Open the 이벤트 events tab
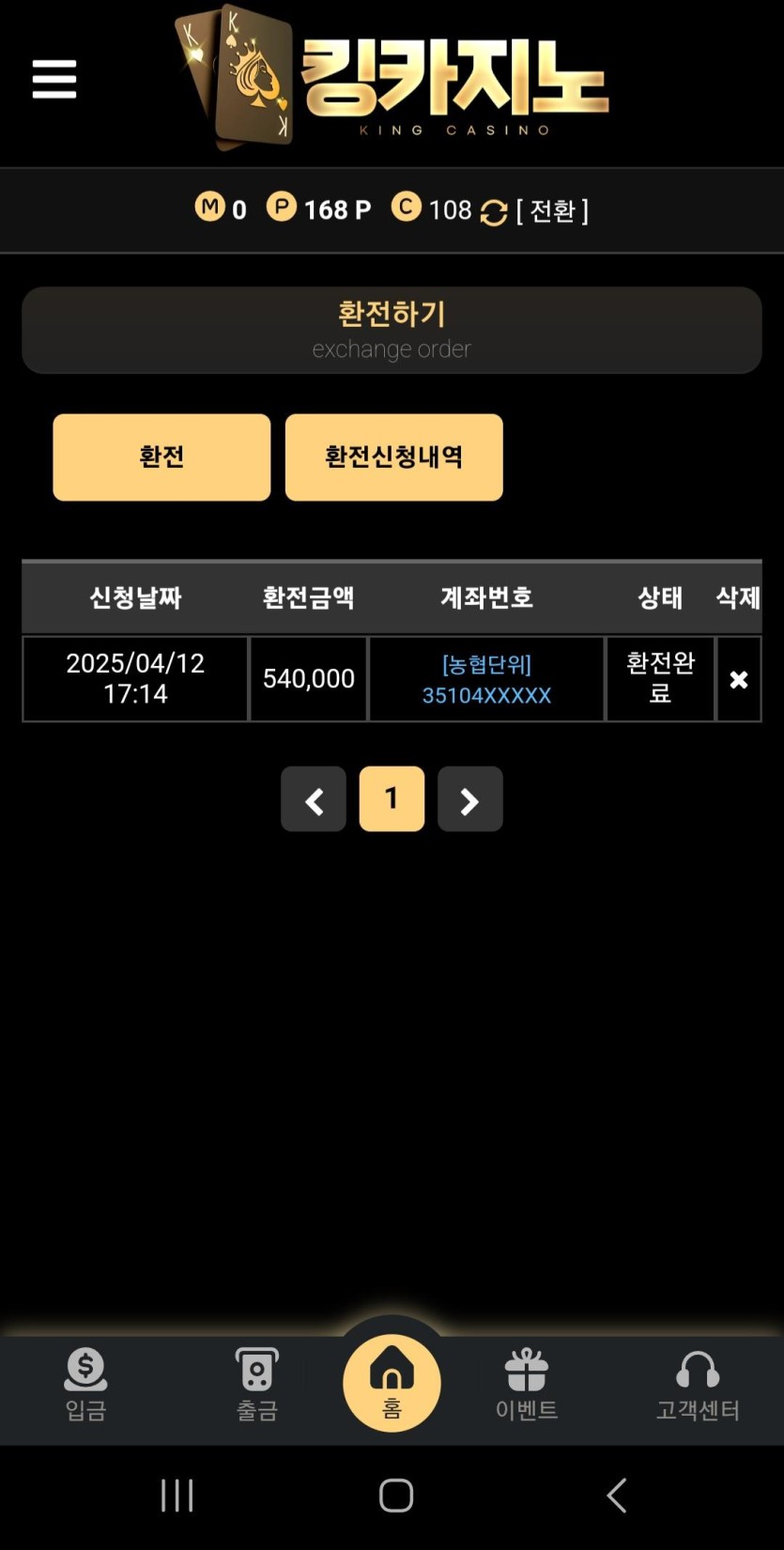This screenshot has width=784, height=1550. coord(526,1384)
